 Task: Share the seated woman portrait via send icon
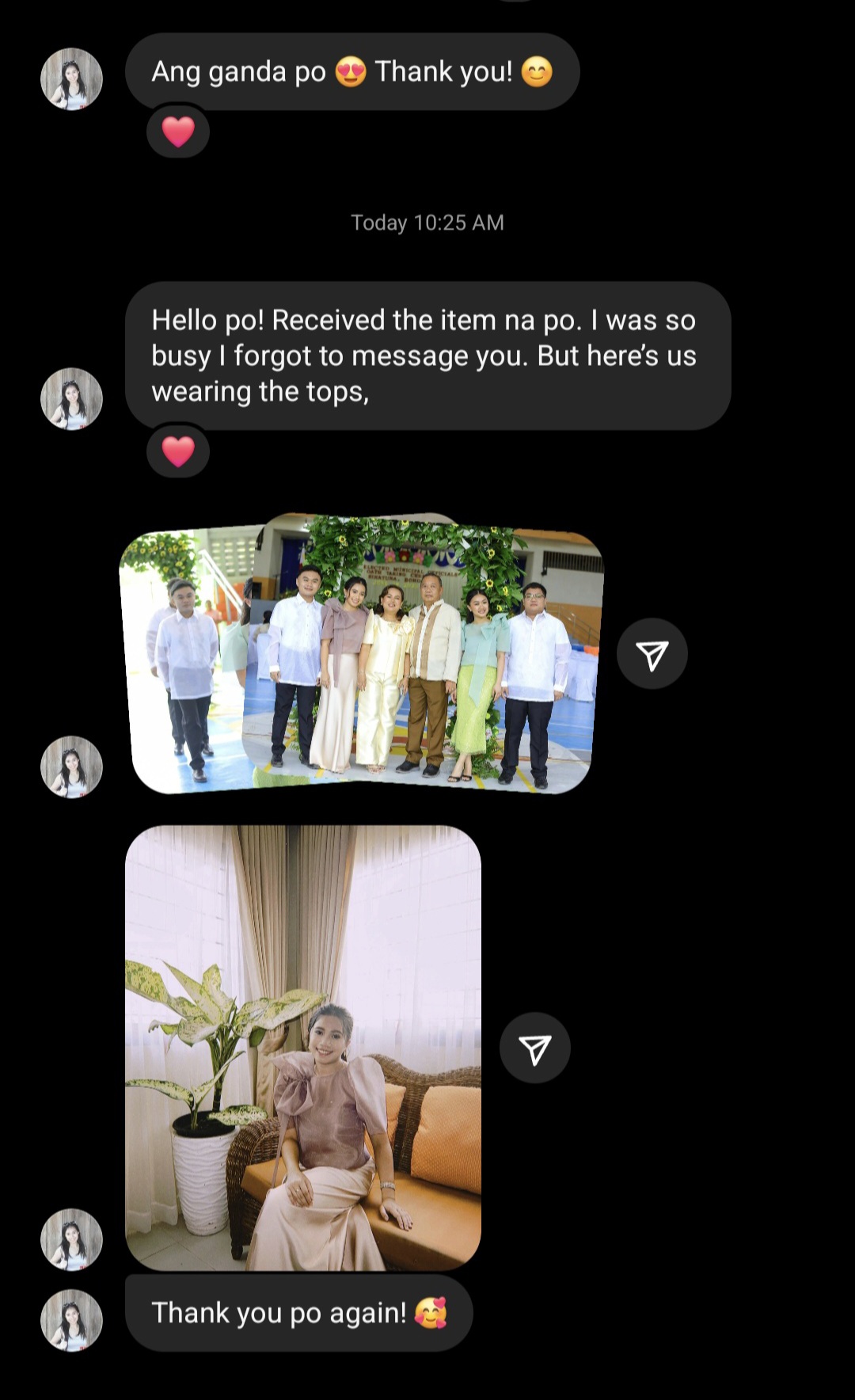tap(534, 1048)
